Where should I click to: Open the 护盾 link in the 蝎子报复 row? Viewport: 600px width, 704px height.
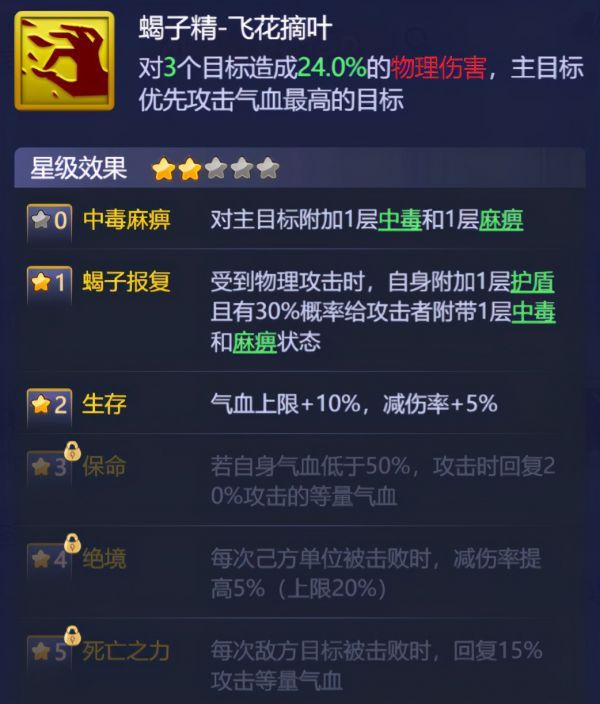[532, 282]
